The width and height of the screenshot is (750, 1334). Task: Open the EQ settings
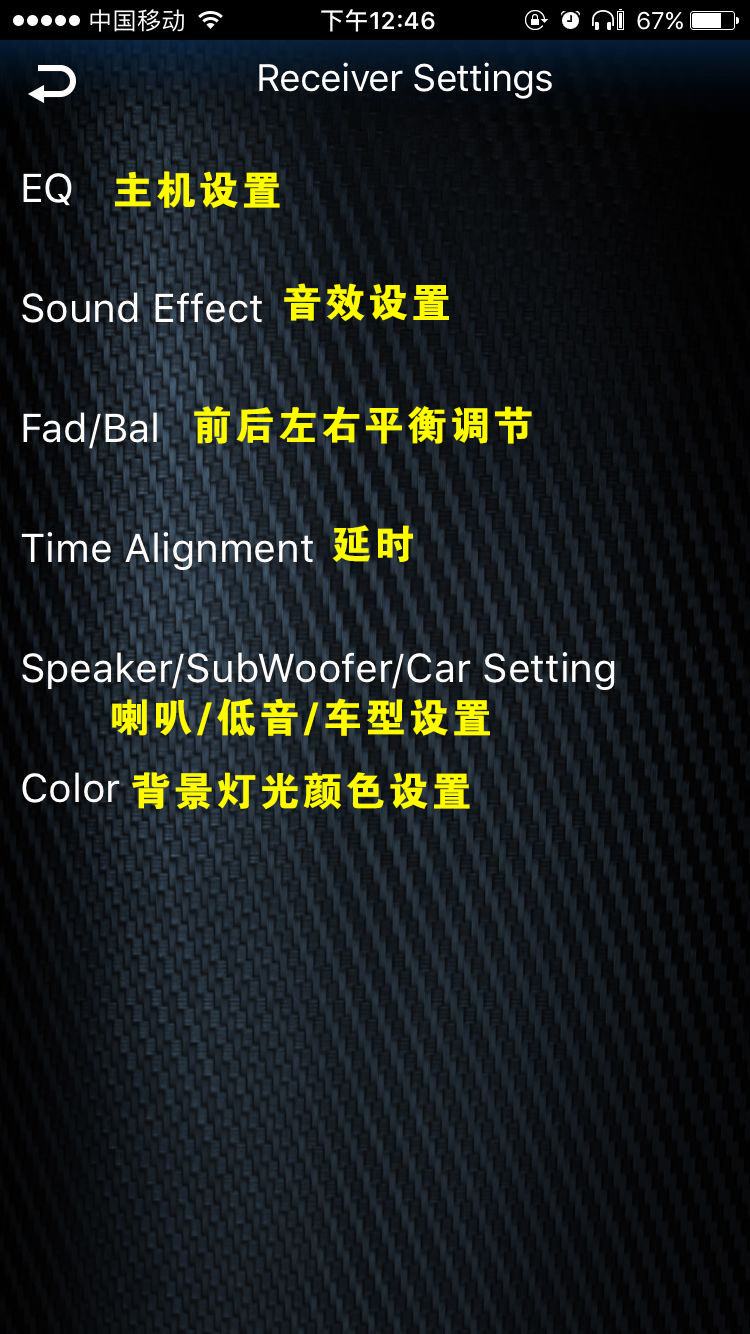point(47,188)
